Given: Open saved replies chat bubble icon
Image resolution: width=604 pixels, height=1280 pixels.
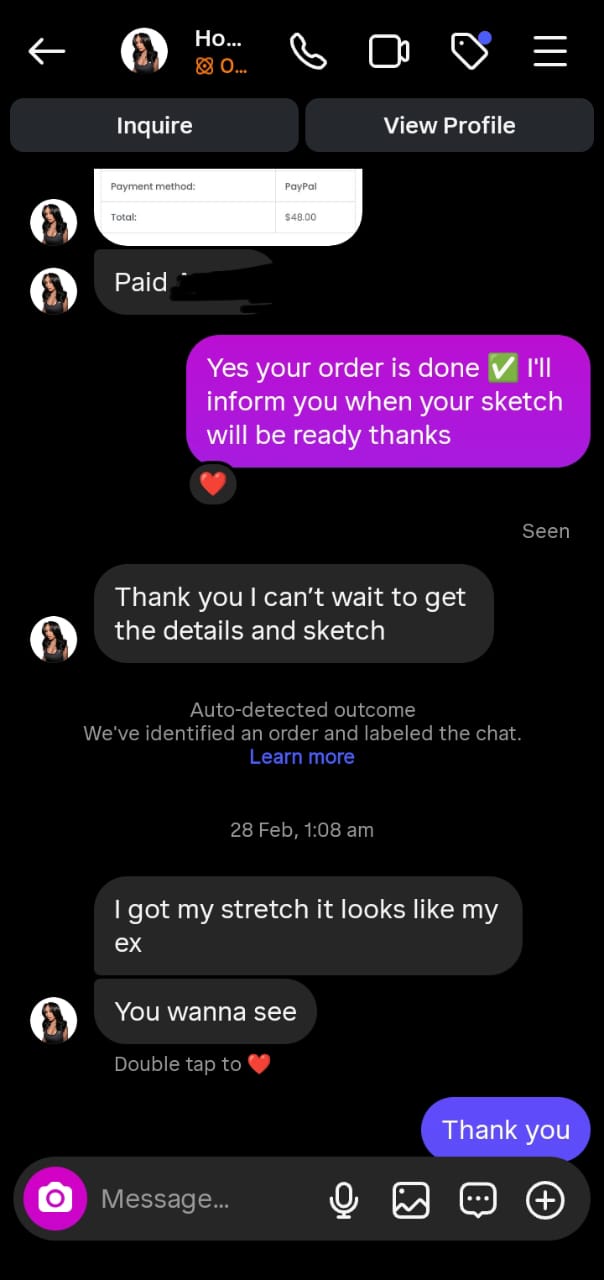Looking at the screenshot, I should click(478, 1199).
